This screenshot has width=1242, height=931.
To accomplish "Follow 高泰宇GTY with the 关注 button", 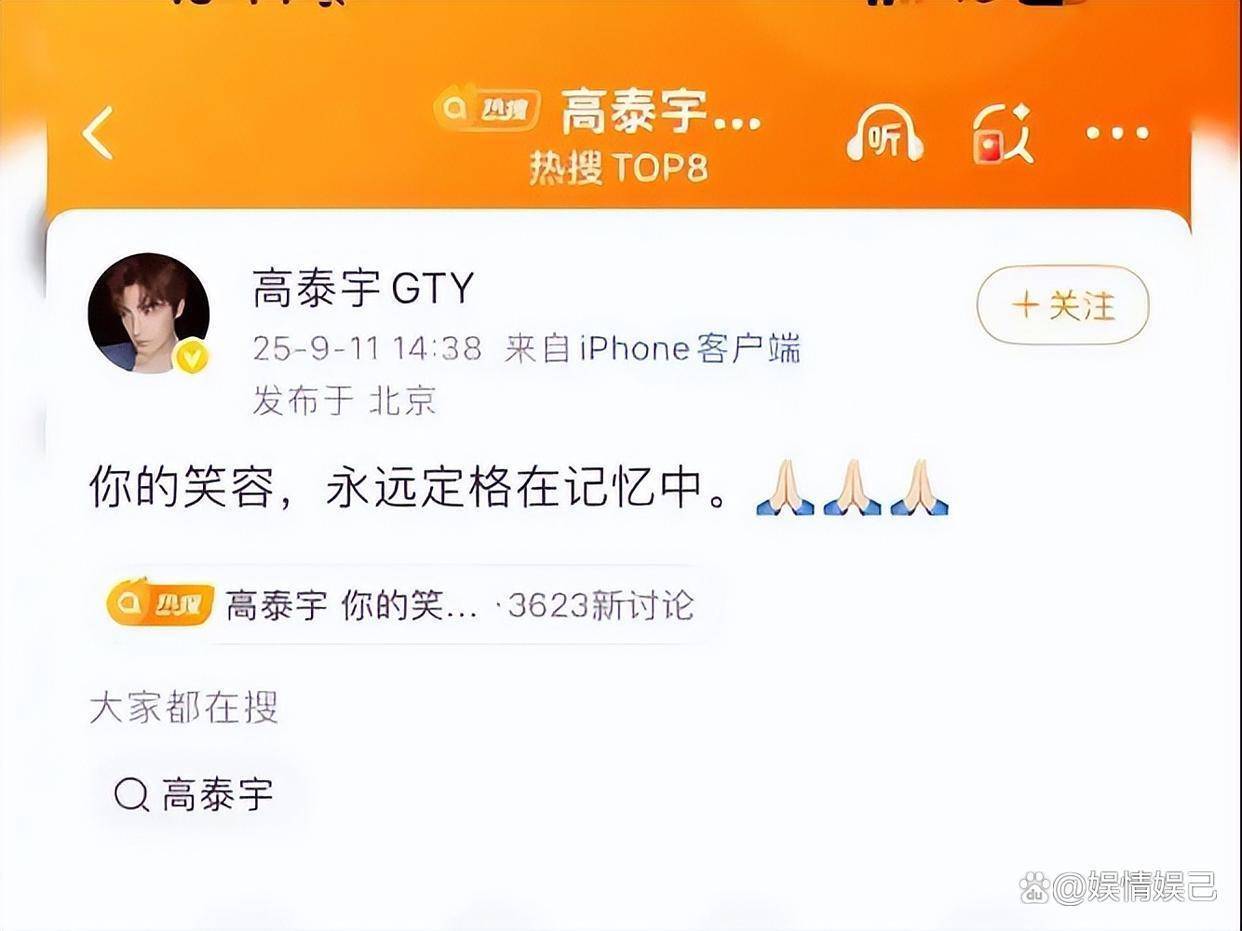I will tap(1062, 305).
